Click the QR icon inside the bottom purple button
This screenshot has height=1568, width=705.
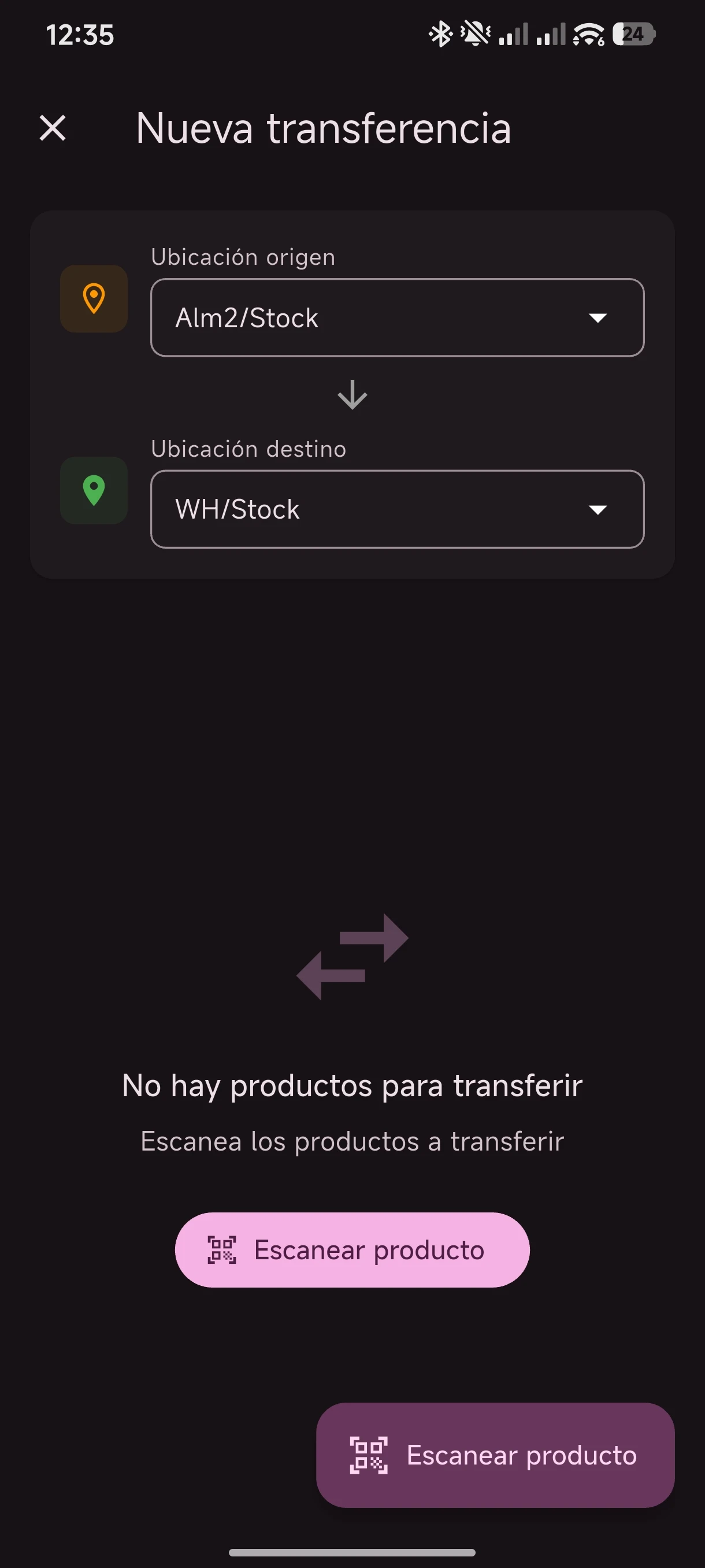[369, 1456]
